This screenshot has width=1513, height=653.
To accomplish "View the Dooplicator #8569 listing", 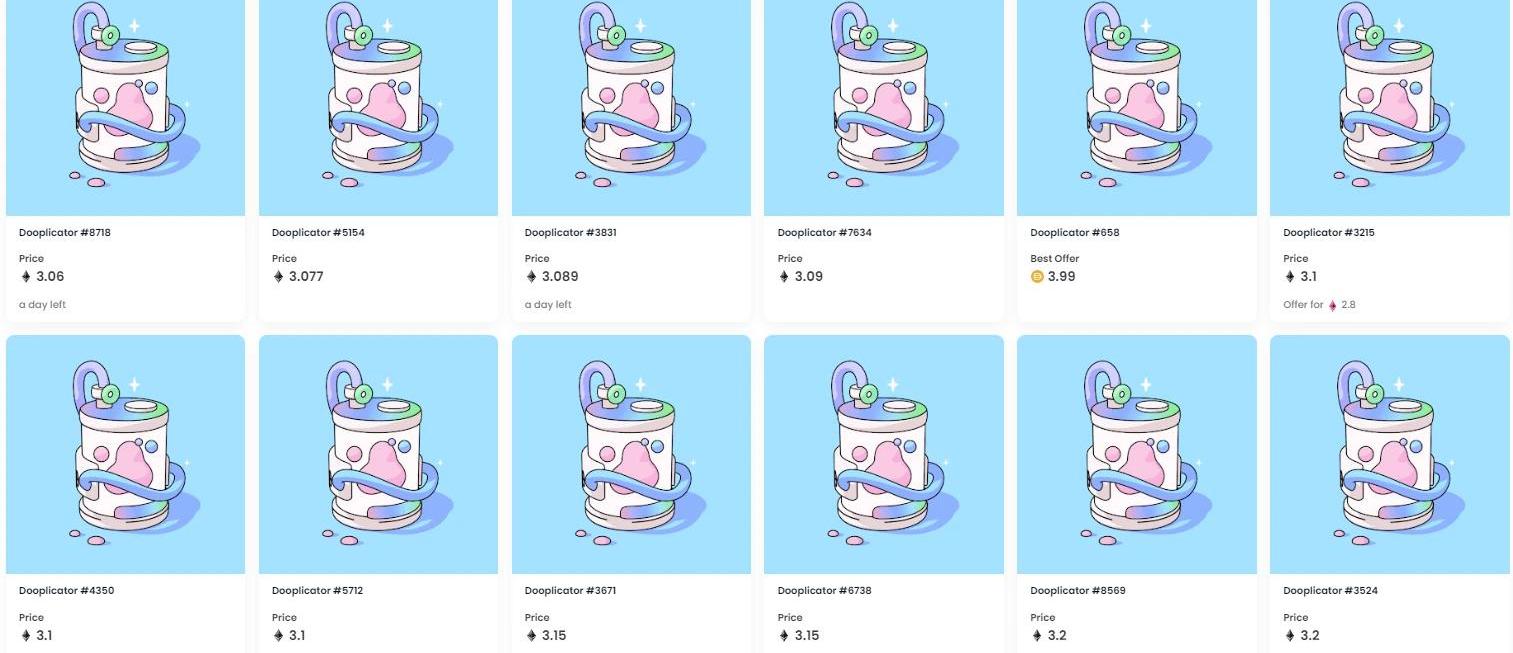I will [x=1137, y=455].
